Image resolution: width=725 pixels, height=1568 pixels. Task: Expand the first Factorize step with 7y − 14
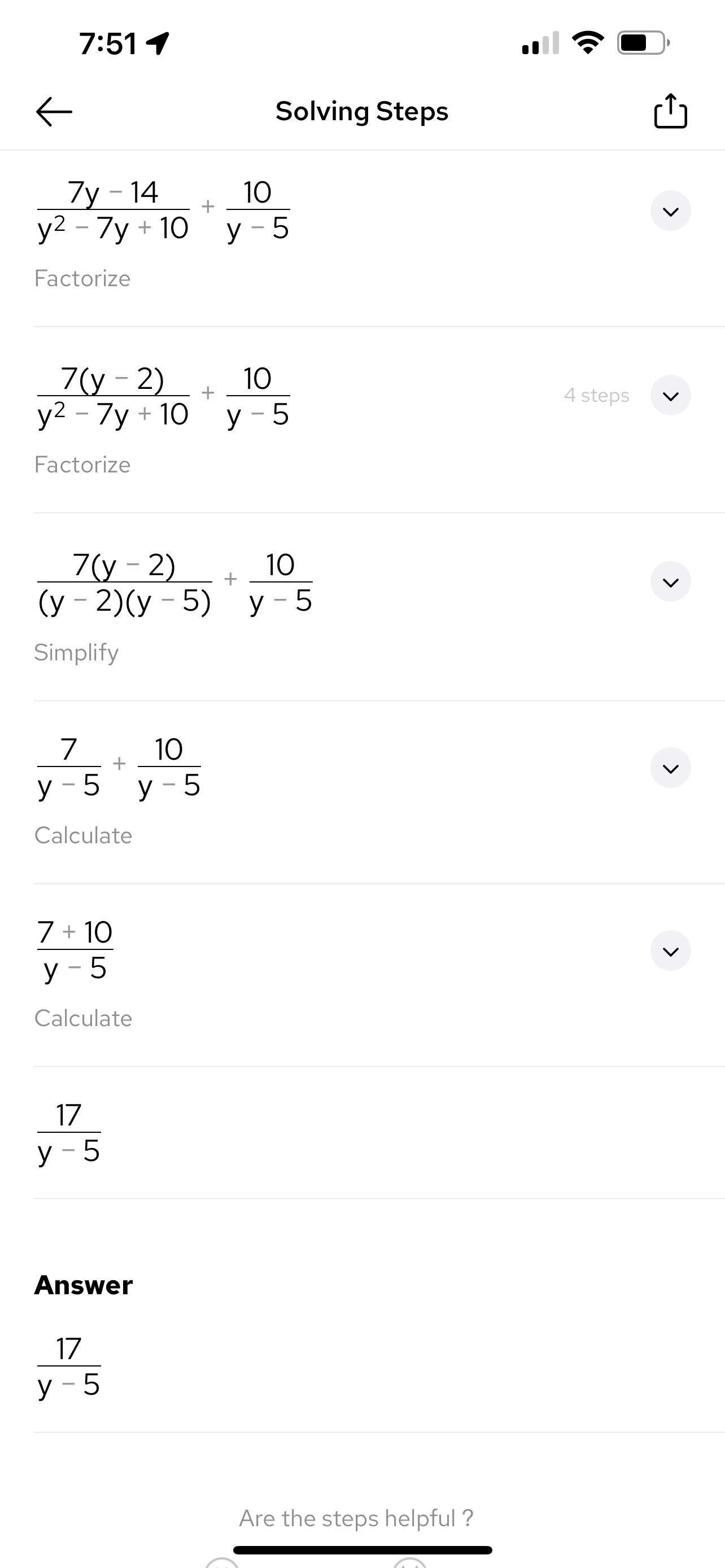point(670,211)
